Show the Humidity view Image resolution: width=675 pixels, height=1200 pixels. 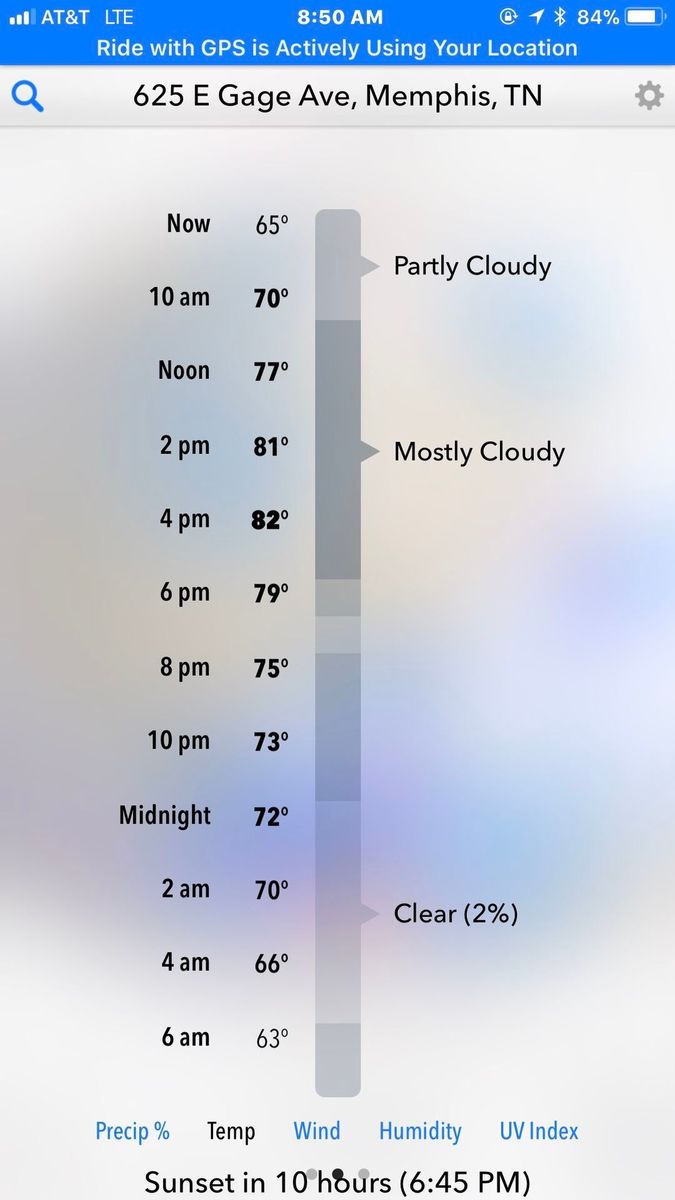tap(420, 1131)
